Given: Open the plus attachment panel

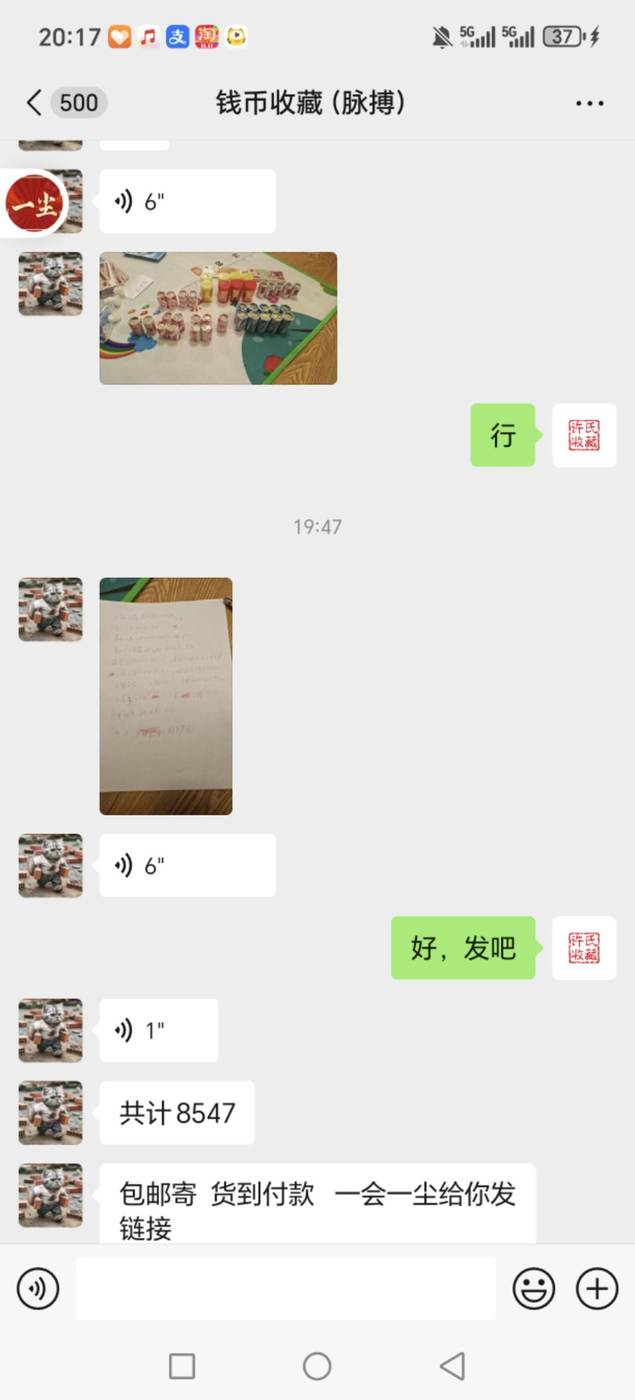Looking at the screenshot, I should pyautogui.click(x=597, y=1289).
